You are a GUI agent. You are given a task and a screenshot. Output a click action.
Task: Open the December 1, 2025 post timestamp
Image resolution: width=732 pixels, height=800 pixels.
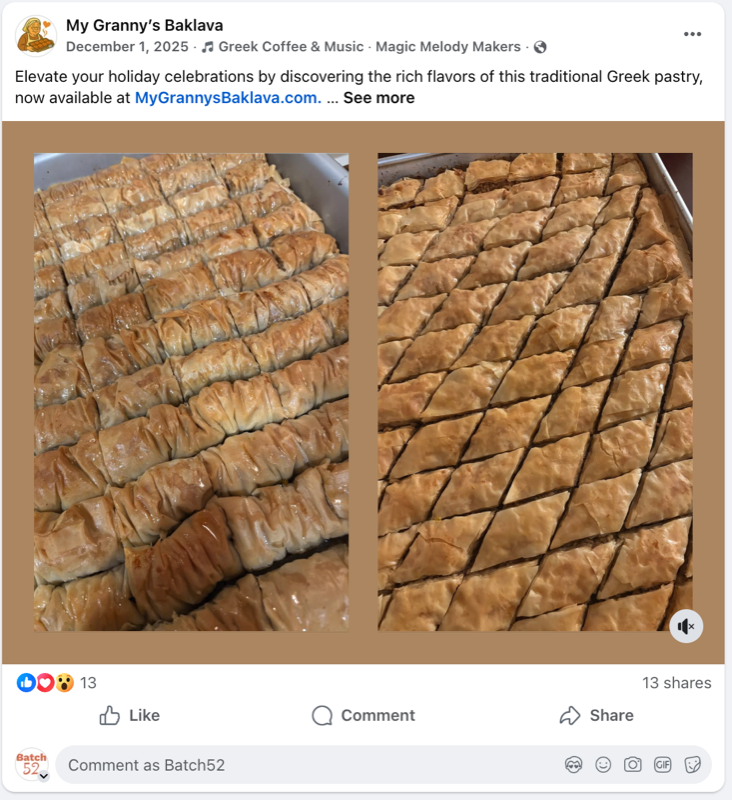(127, 47)
